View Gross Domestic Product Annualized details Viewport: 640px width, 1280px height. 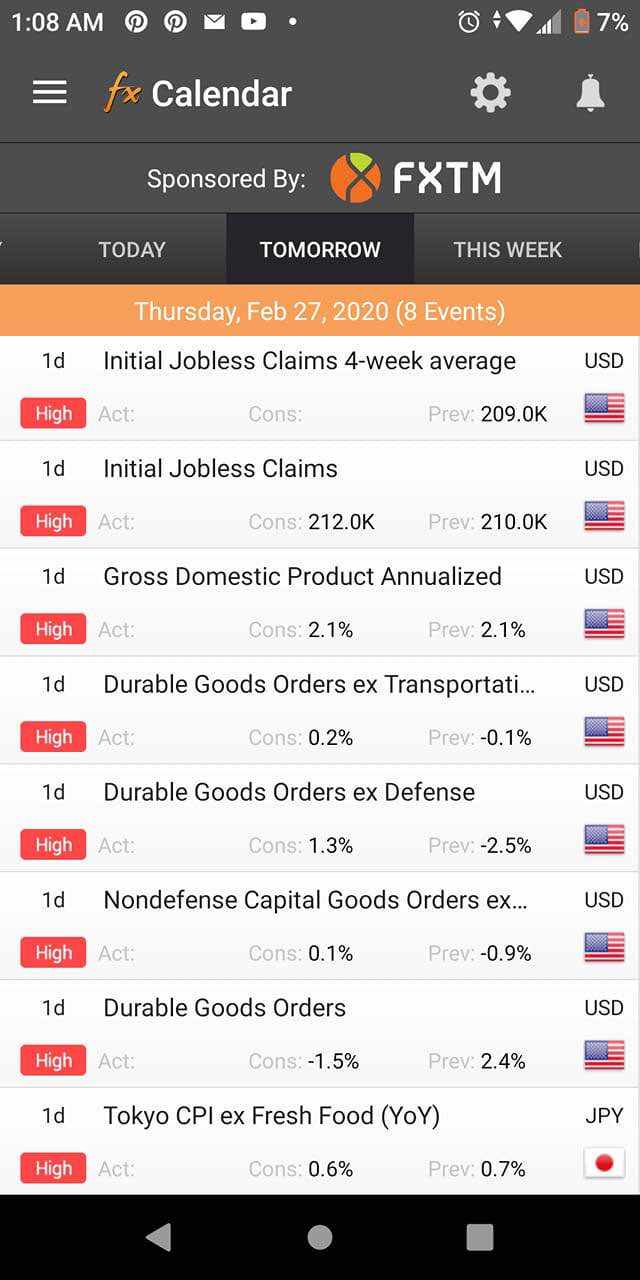coord(320,603)
